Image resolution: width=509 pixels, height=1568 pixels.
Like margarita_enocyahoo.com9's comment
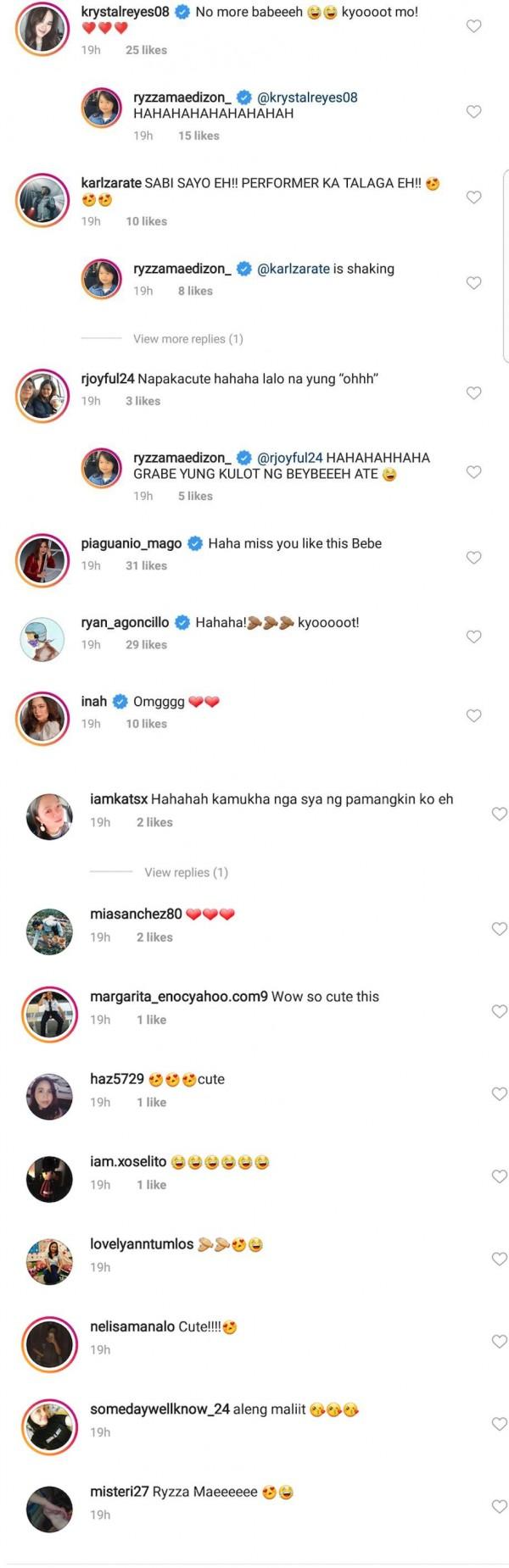click(500, 1011)
